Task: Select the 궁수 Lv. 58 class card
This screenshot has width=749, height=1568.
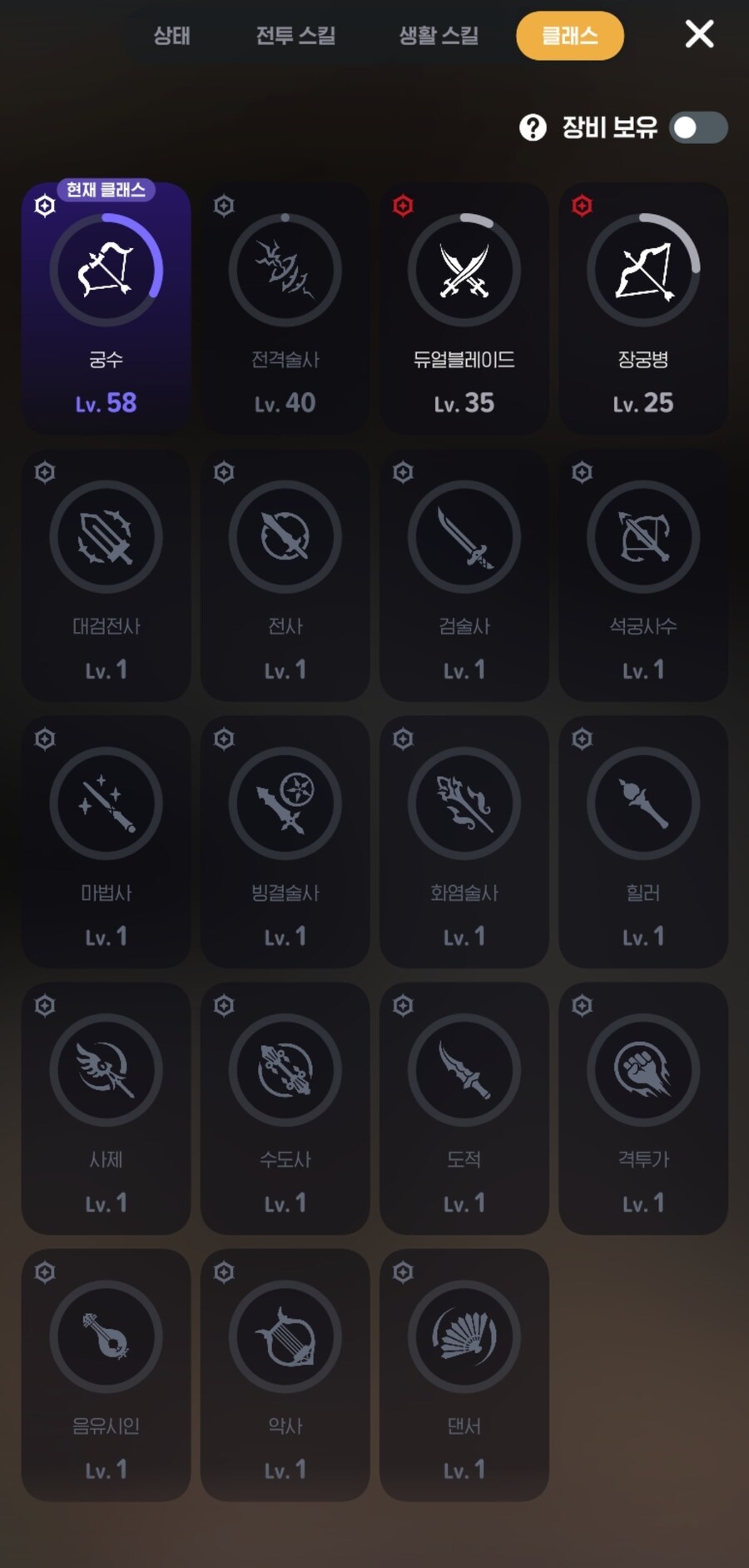Action: 106,308
